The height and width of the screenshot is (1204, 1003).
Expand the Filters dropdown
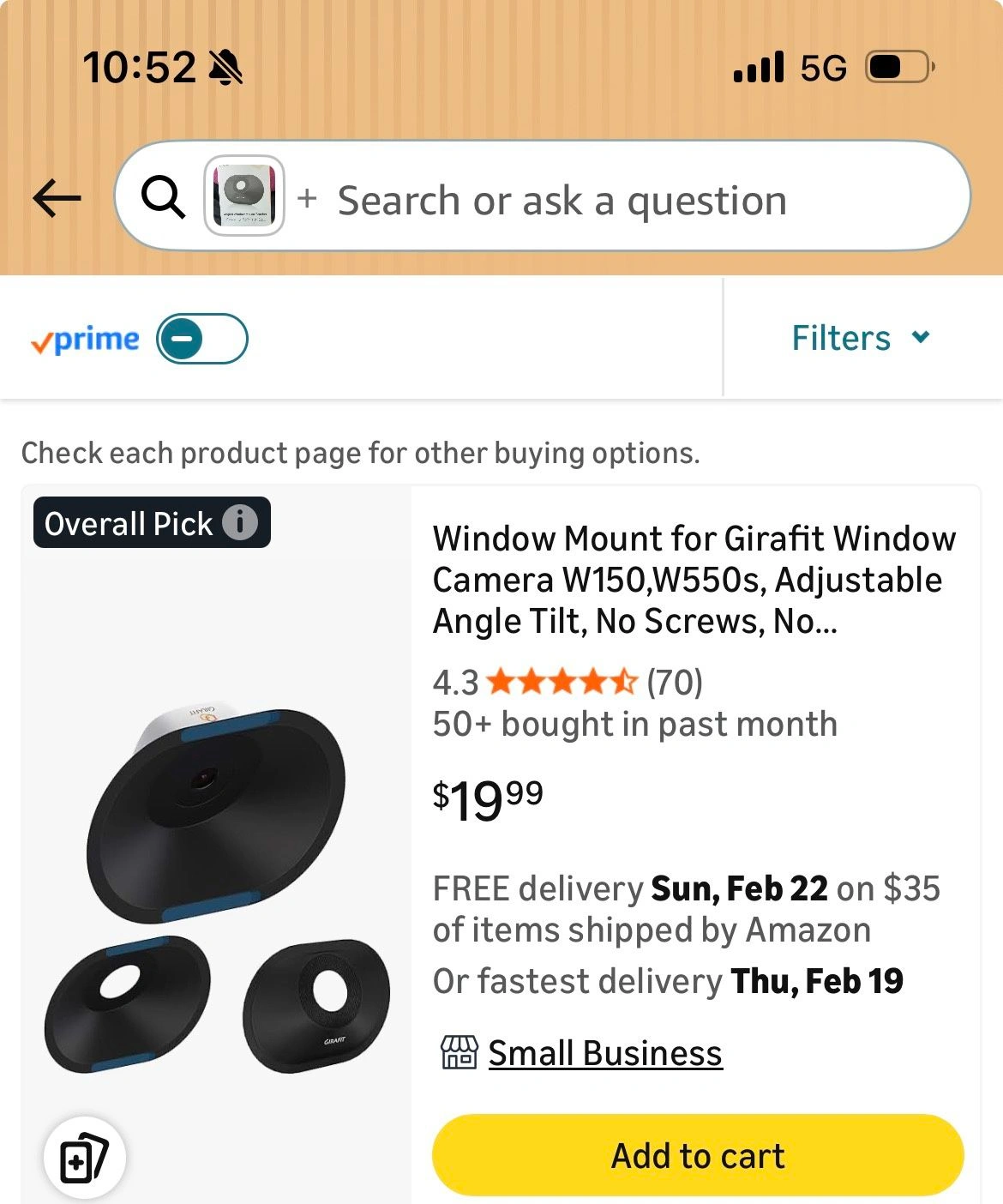(x=861, y=338)
